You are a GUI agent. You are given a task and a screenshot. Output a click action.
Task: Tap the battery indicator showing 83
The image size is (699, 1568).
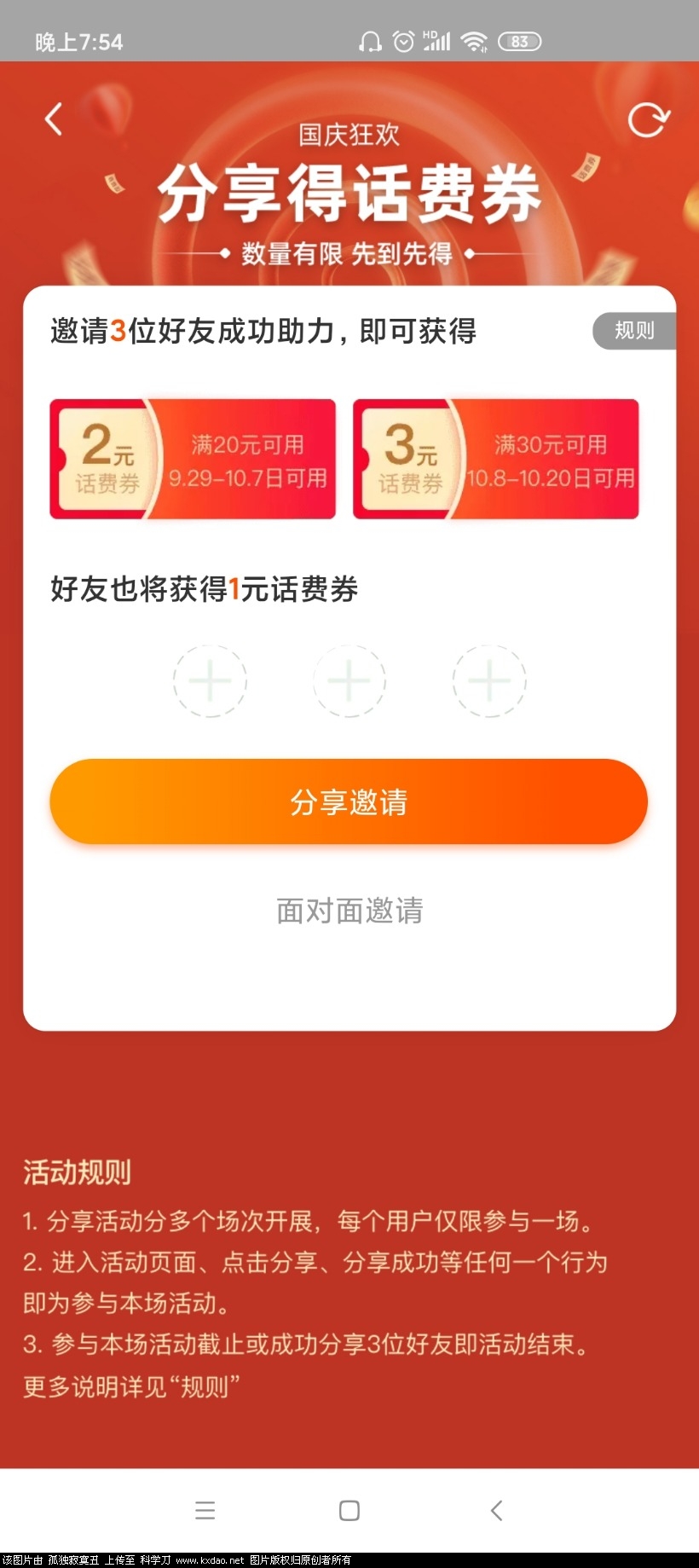tap(521, 40)
